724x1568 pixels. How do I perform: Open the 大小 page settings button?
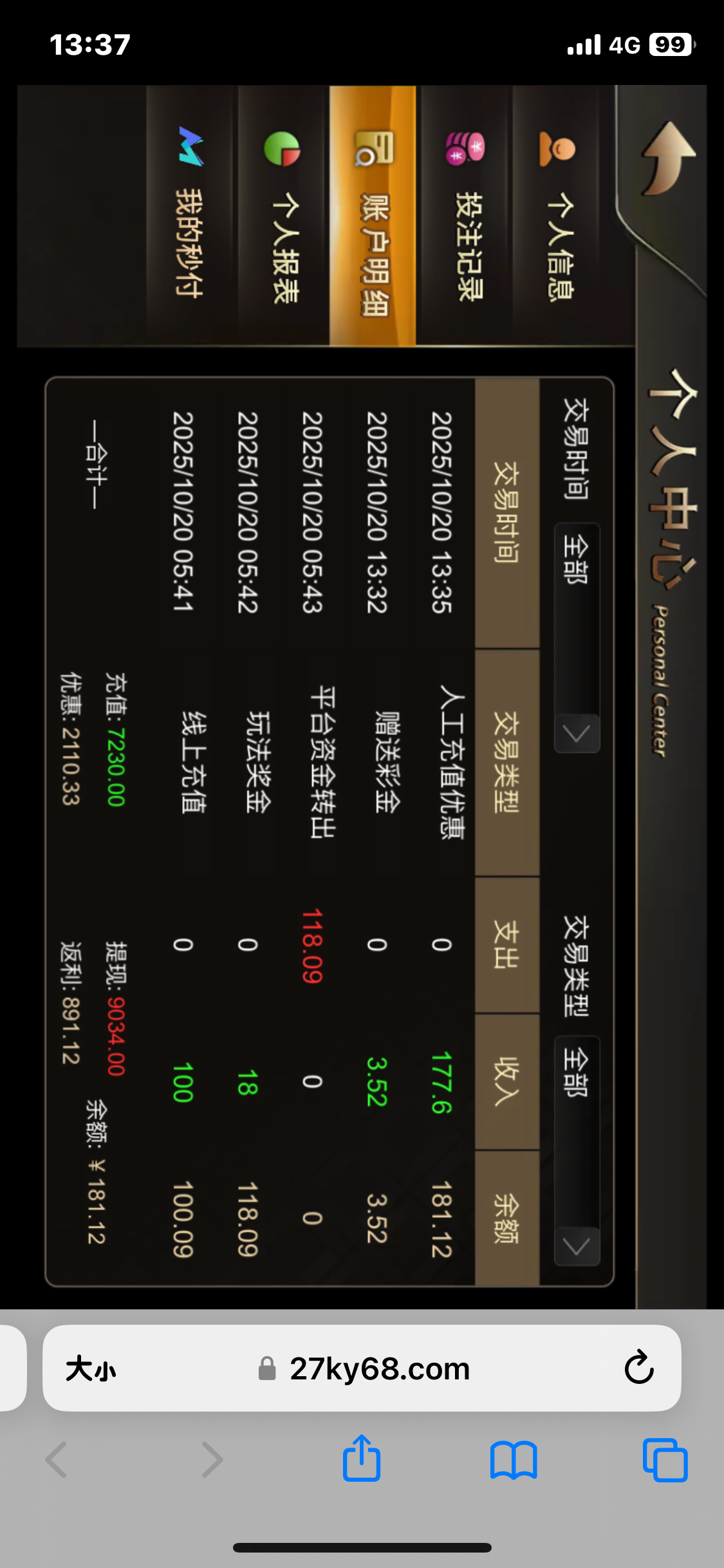coord(91,1368)
